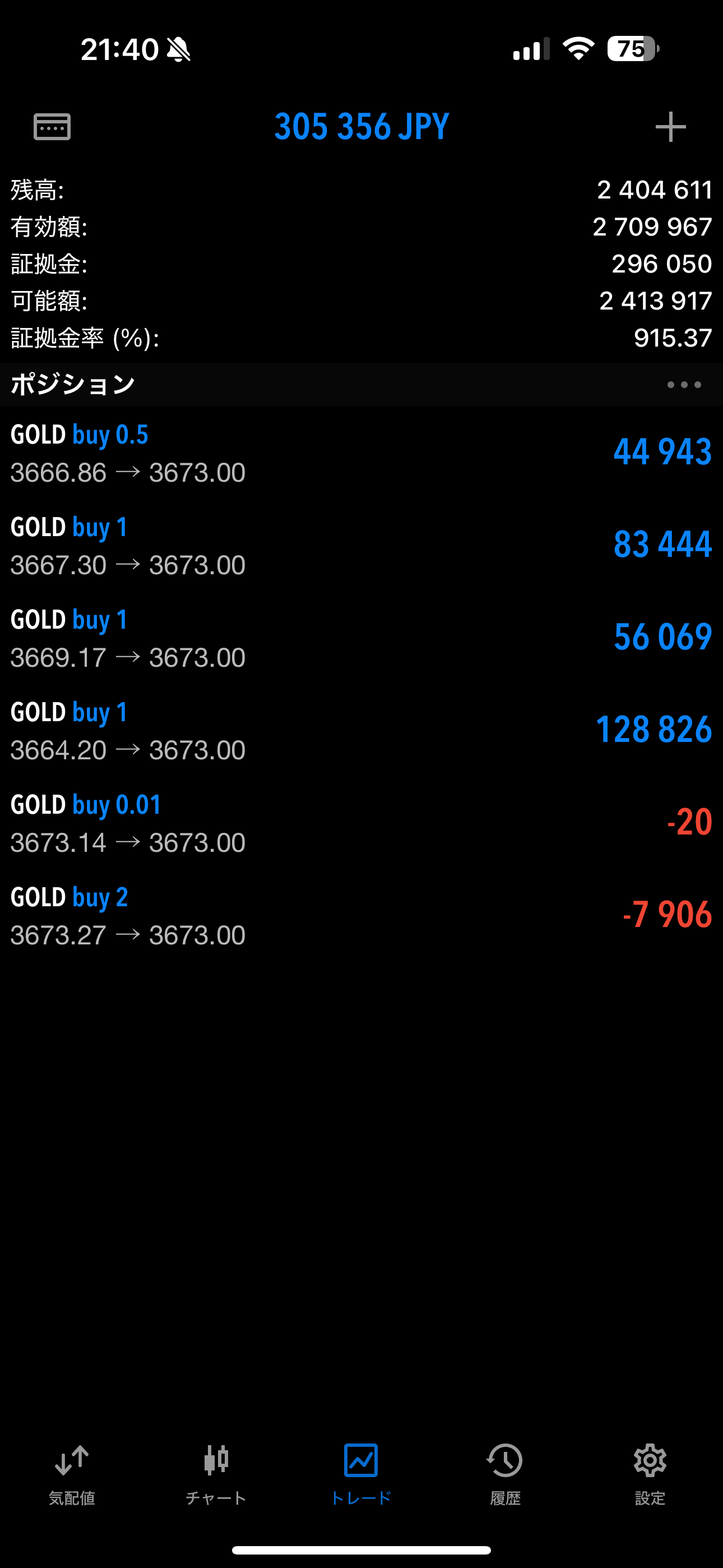This screenshot has width=723, height=1568.
Task: Switch to the 気配値 quotes tab
Action: point(72,1474)
